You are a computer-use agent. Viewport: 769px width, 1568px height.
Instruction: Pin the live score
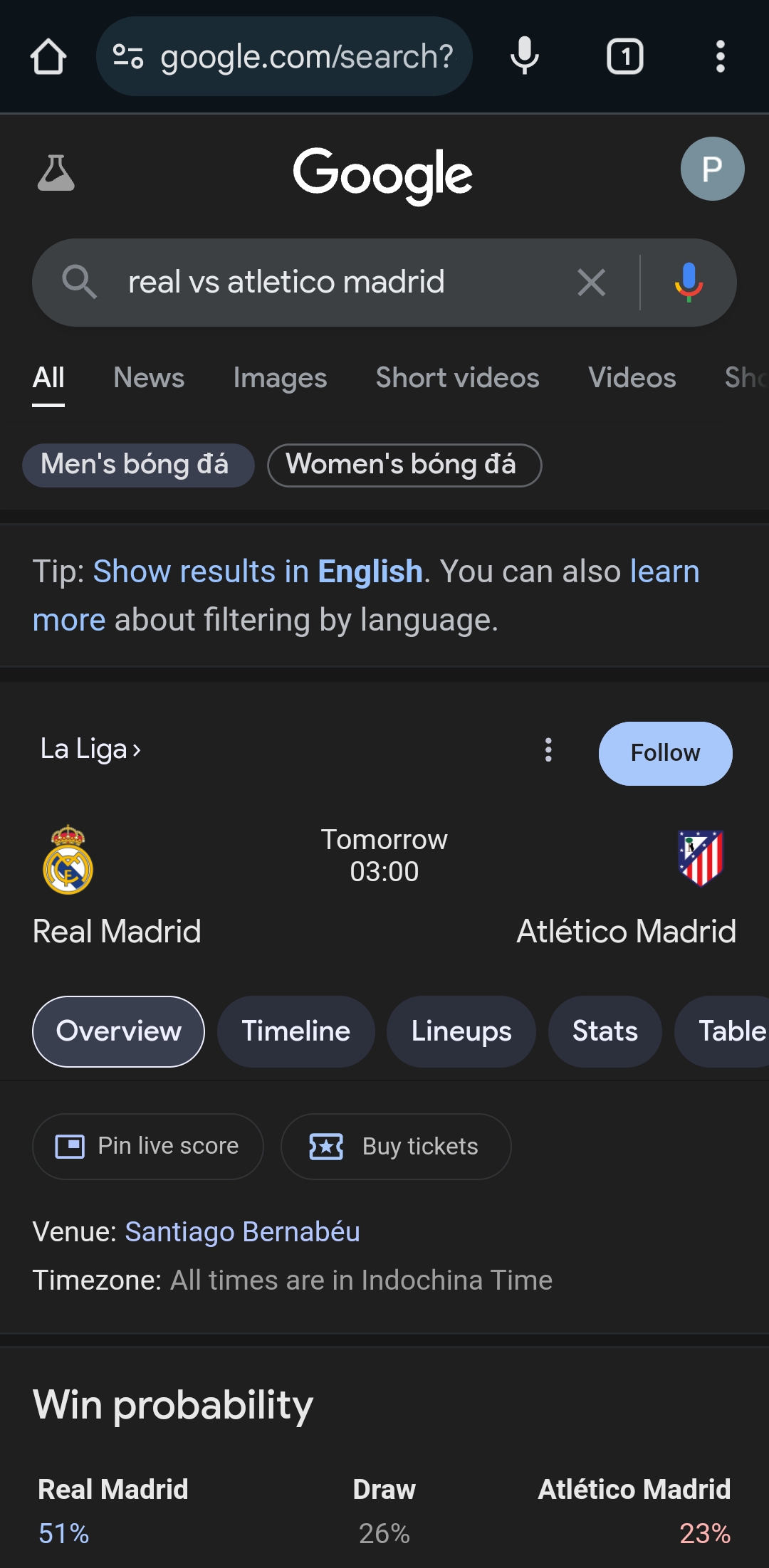148,1146
